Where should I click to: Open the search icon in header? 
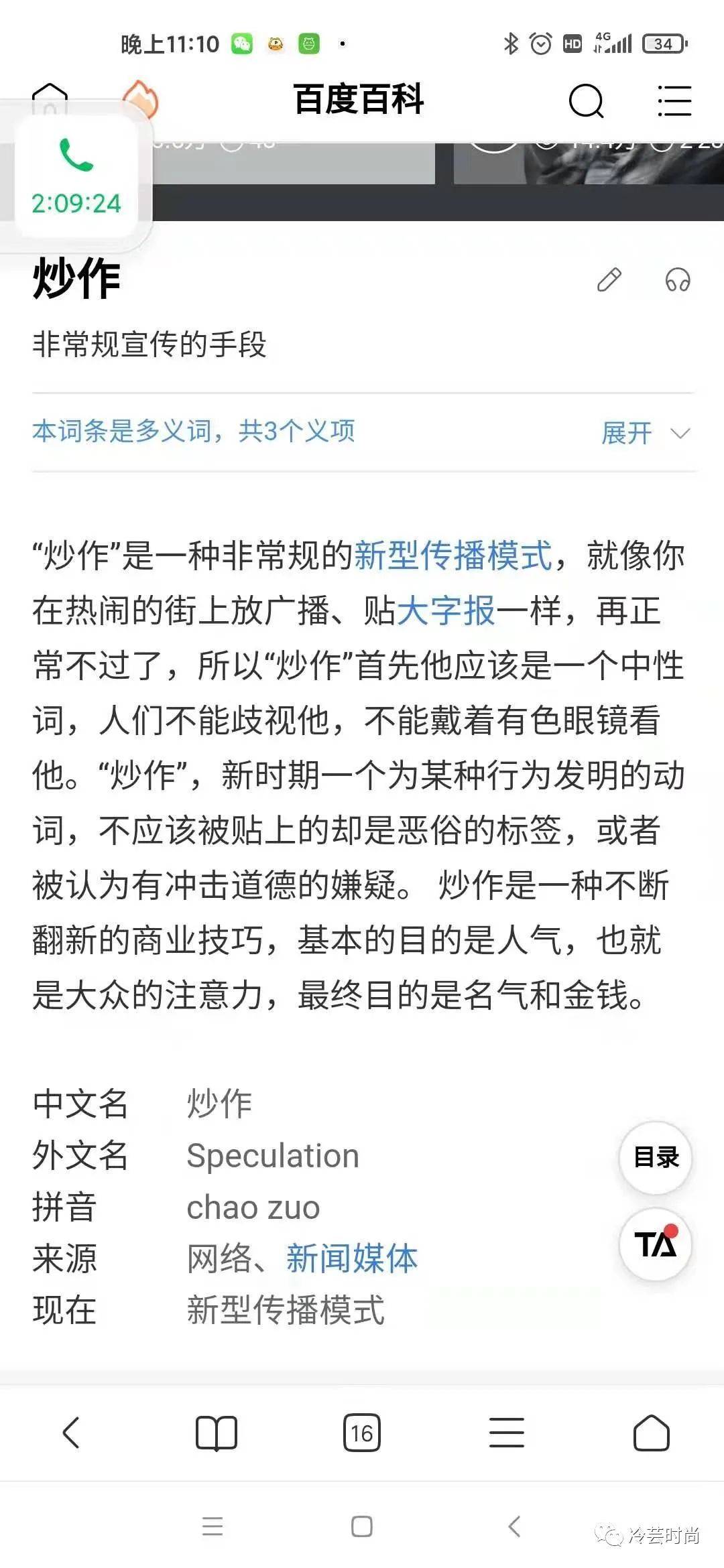586,101
